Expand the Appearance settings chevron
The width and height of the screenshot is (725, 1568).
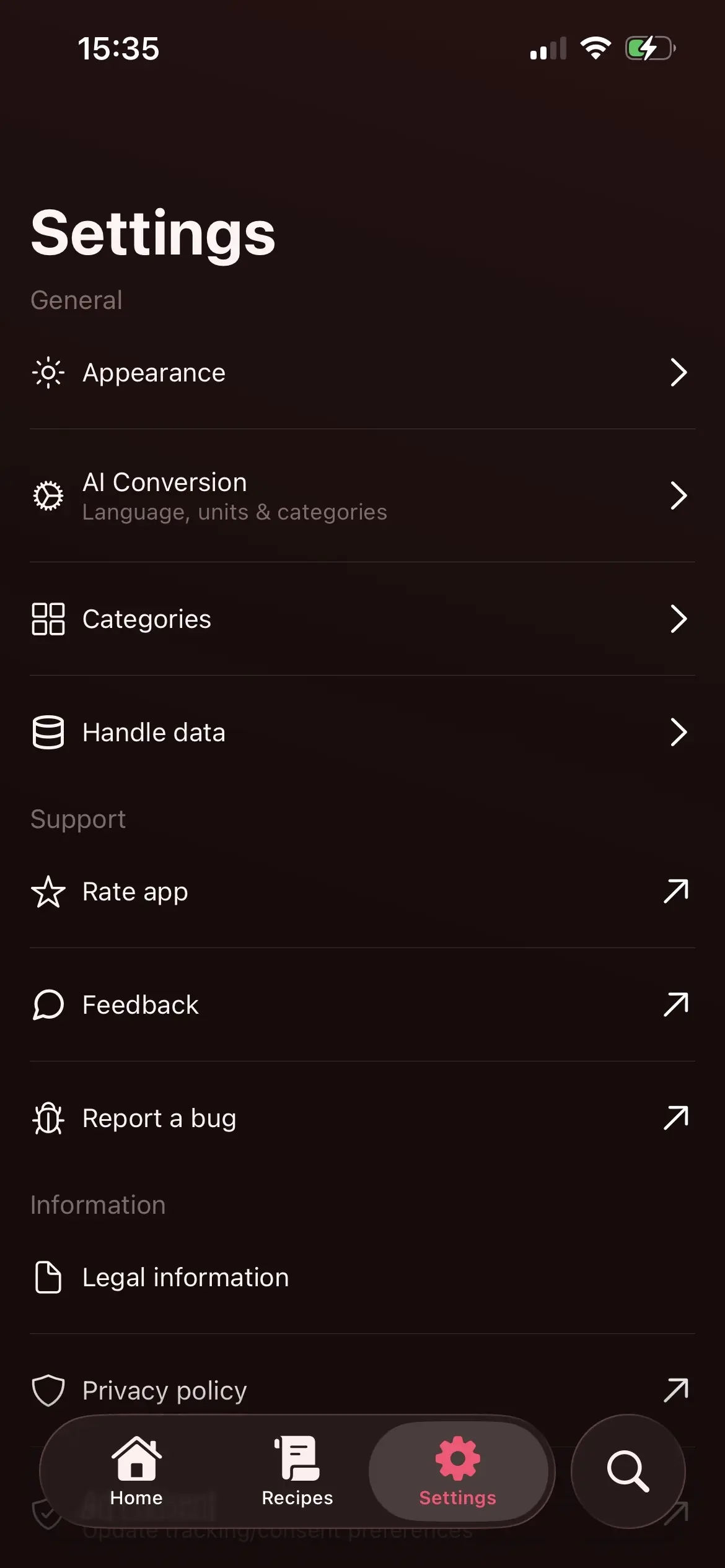click(680, 372)
